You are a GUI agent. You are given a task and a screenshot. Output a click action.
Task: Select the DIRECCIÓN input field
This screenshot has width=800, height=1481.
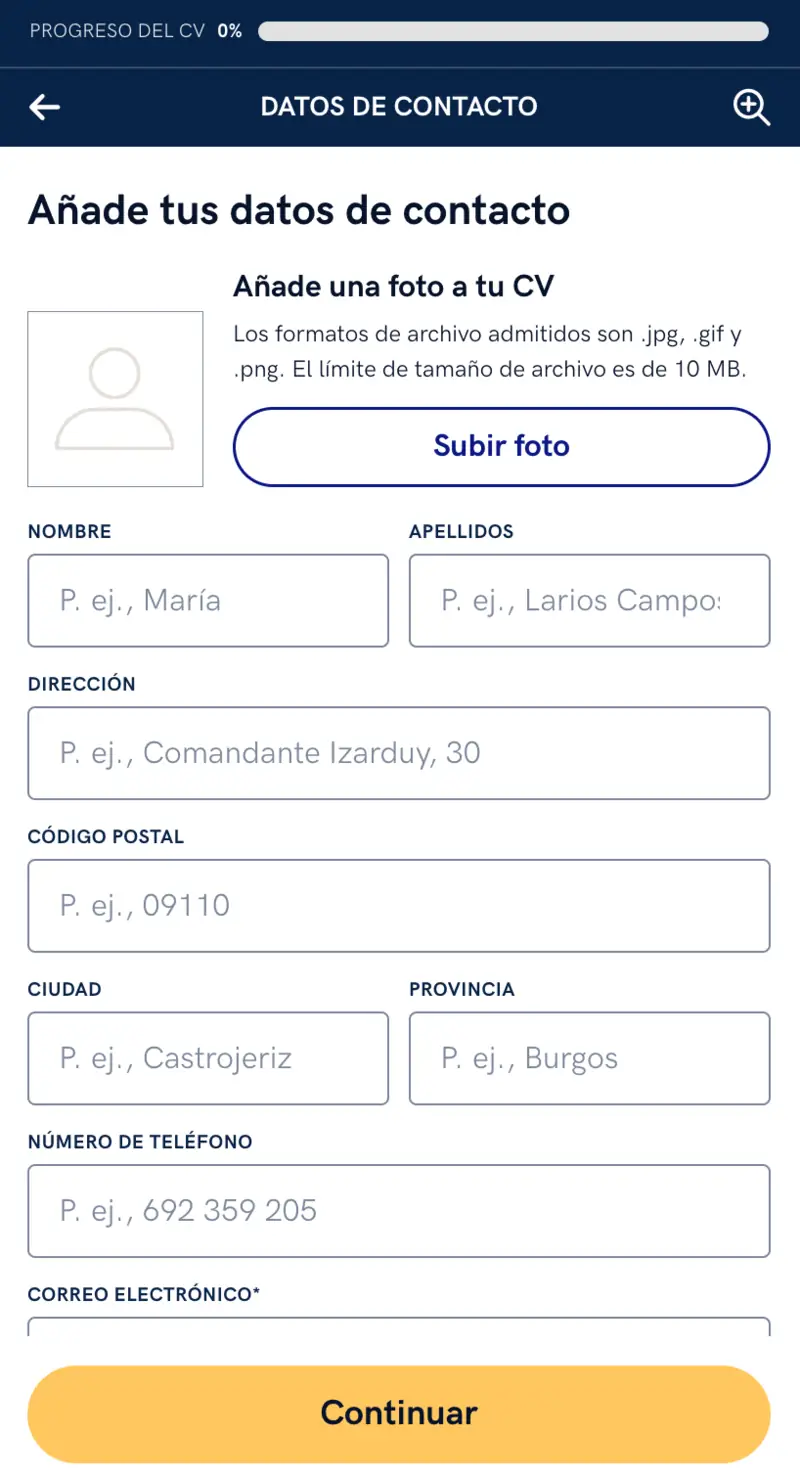399,753
